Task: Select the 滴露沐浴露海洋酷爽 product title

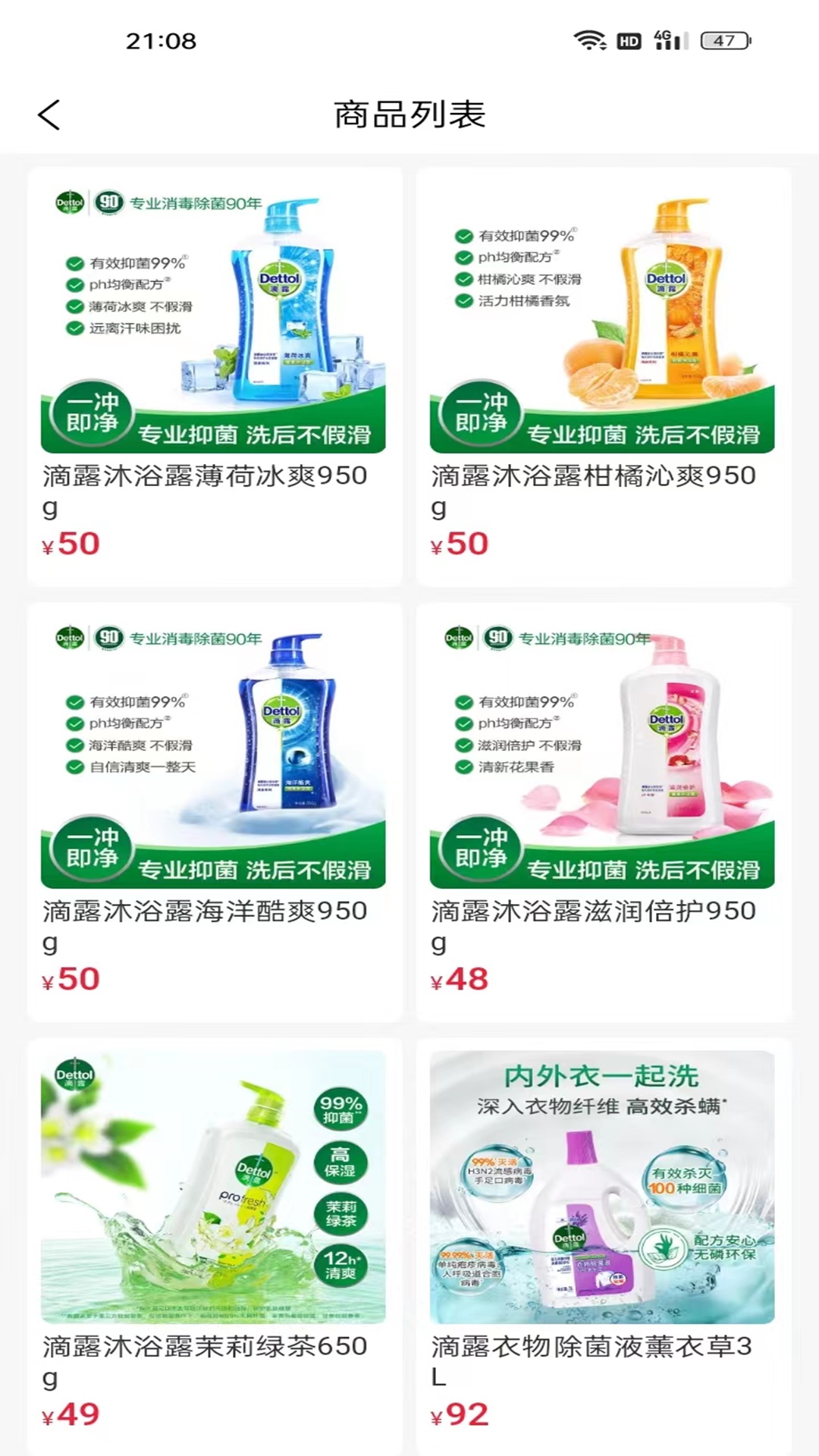Action: click(x=206, y=924)
